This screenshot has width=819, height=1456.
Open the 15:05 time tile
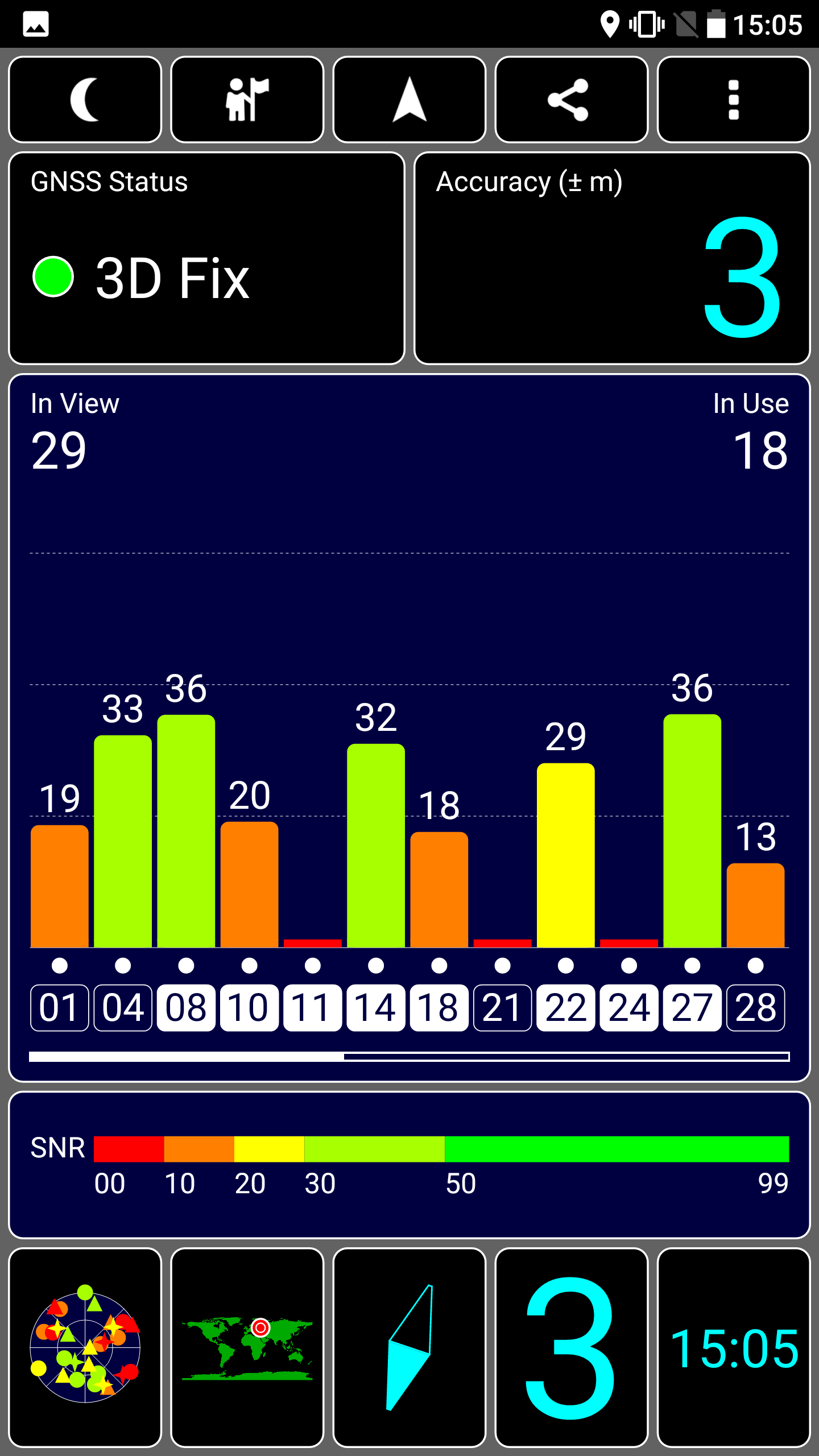tap(734, 1348)
